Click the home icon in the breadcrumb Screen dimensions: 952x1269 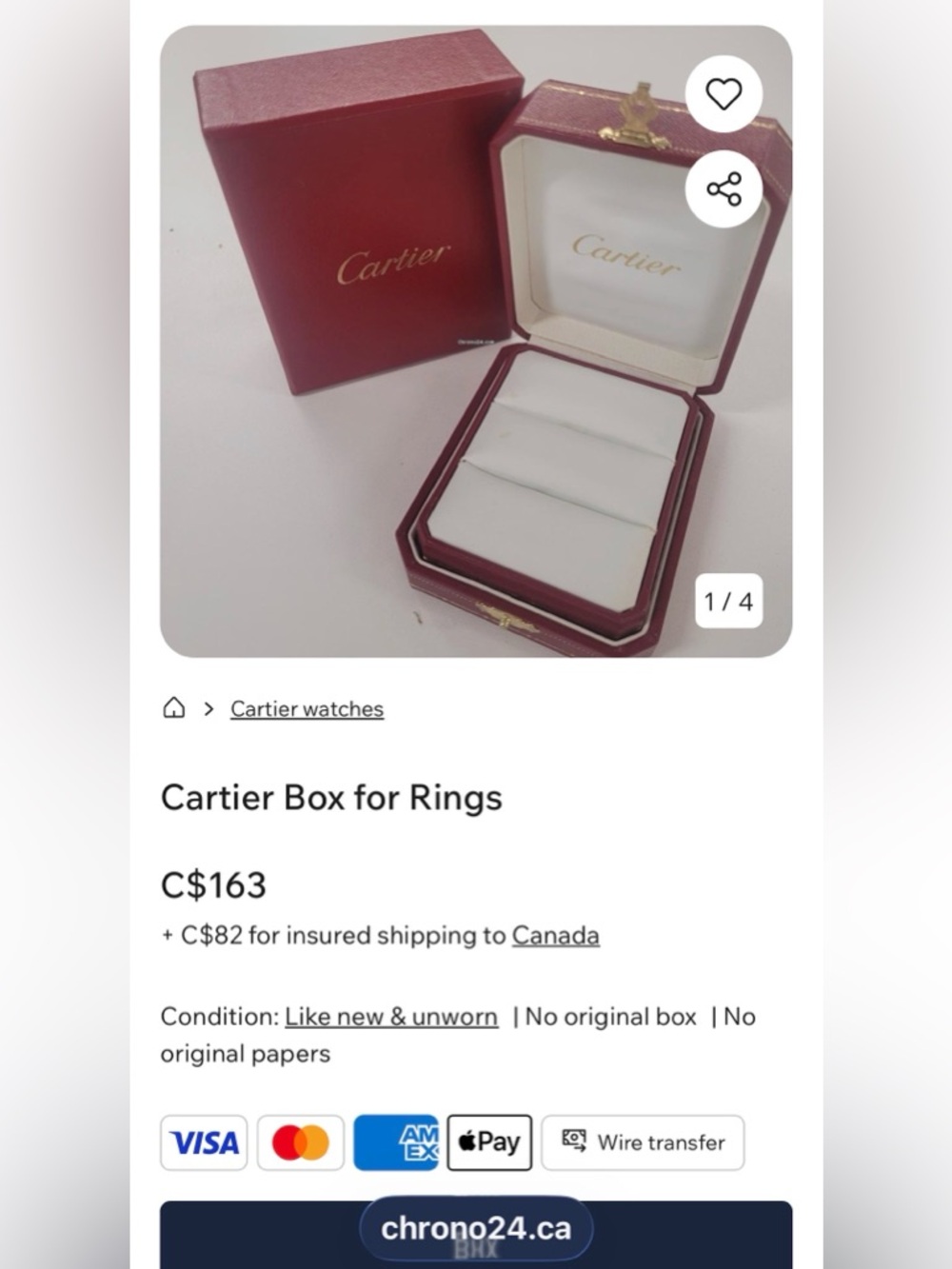174,708
